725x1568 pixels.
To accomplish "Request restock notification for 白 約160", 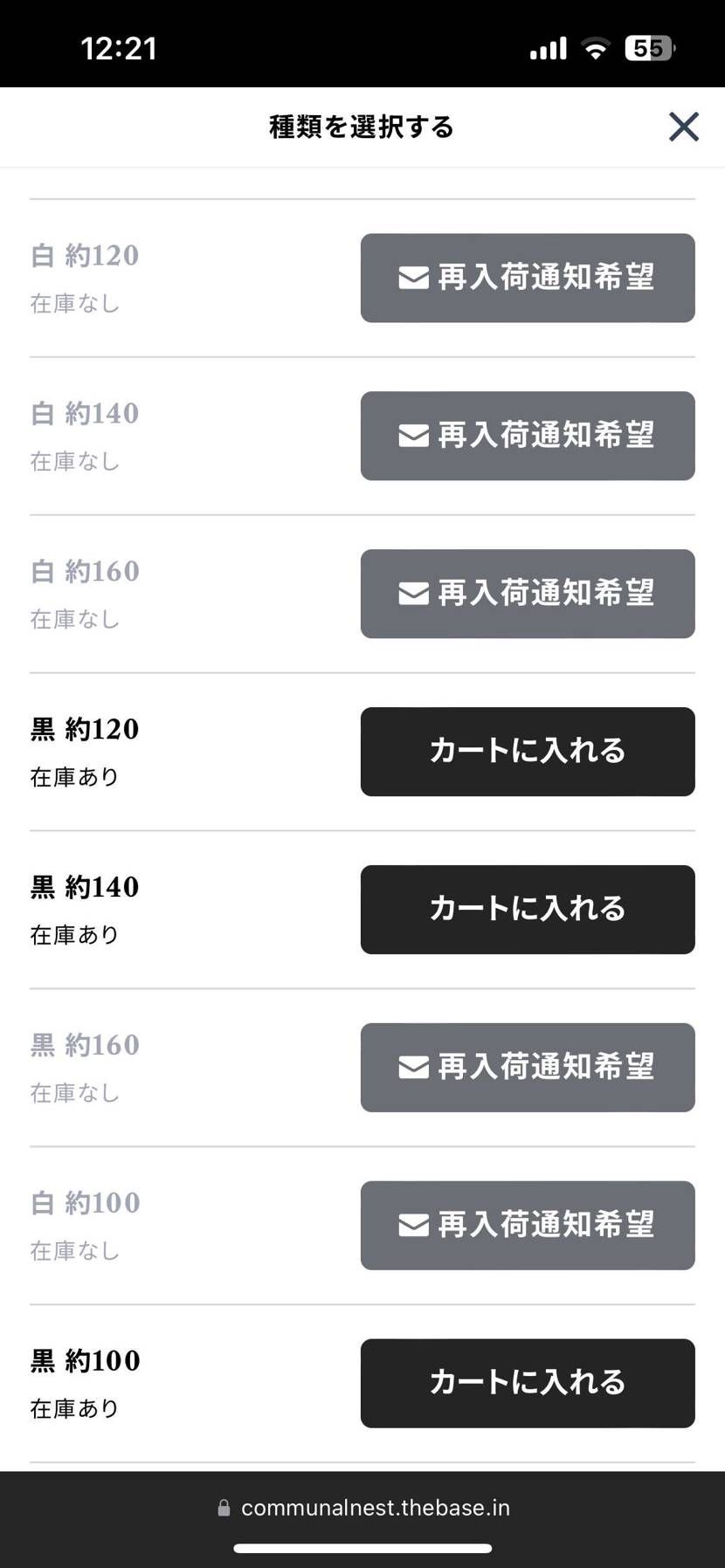I will [527, 594].
